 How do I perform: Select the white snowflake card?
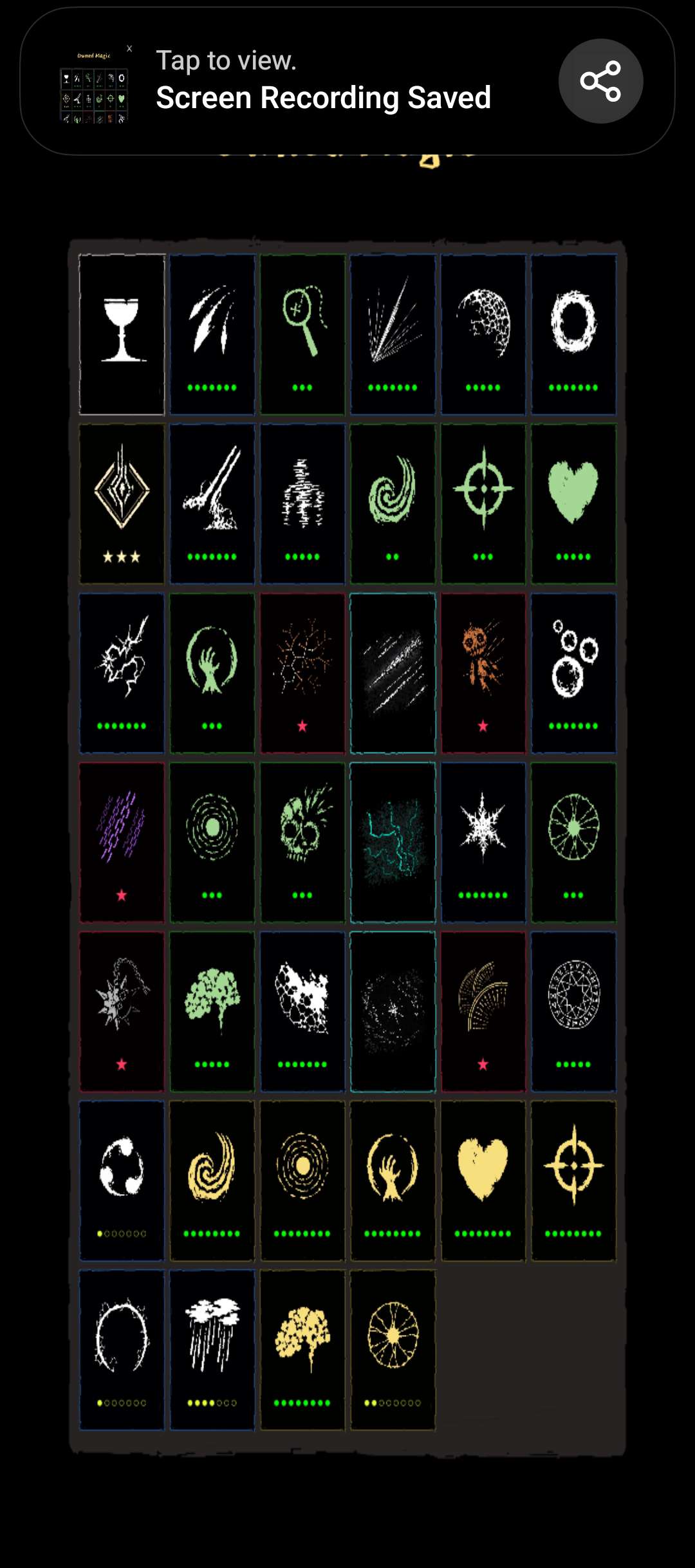(483, 842)
